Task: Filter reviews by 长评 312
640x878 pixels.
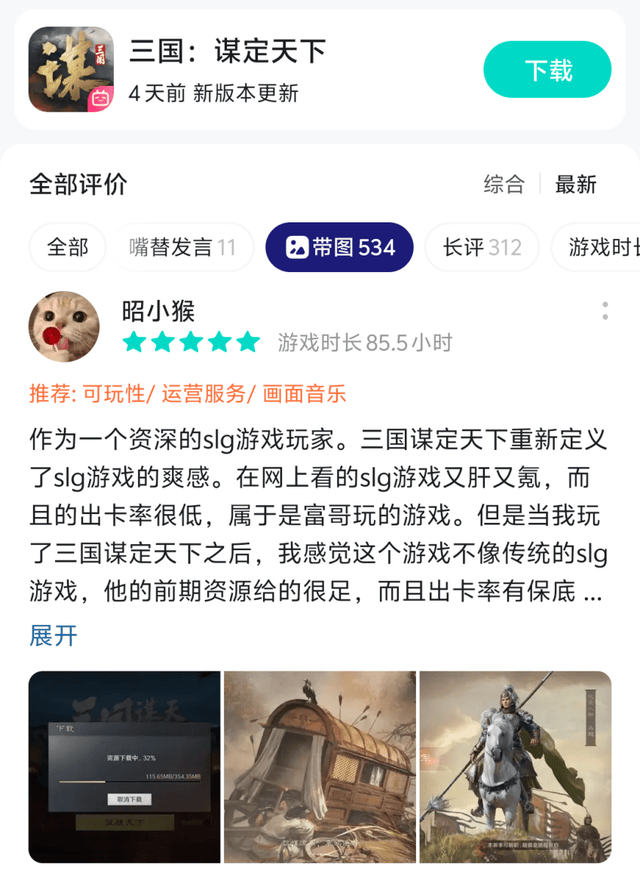Action: pos(482,247)
